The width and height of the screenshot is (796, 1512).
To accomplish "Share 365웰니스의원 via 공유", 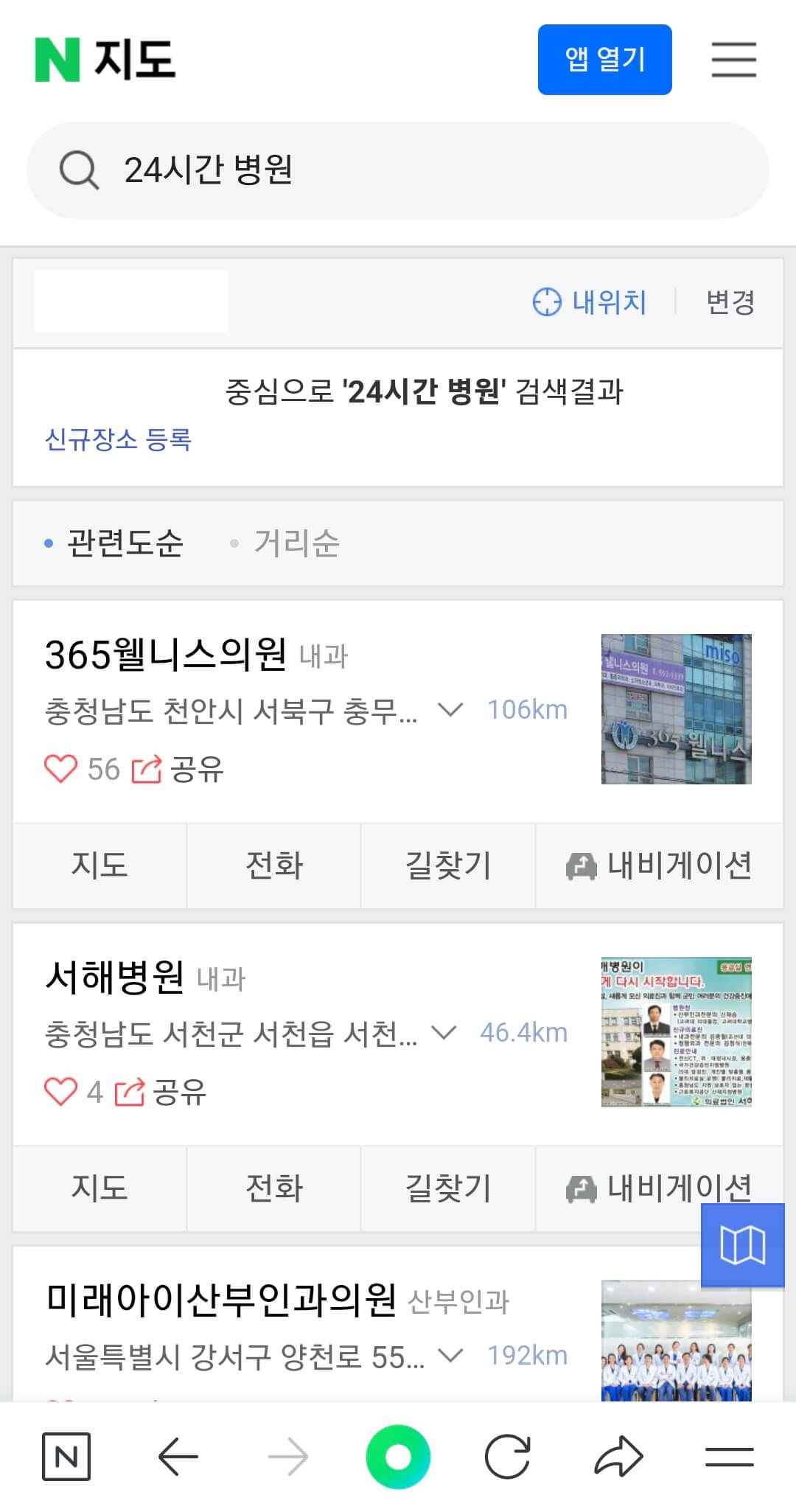I will (178, 769).
